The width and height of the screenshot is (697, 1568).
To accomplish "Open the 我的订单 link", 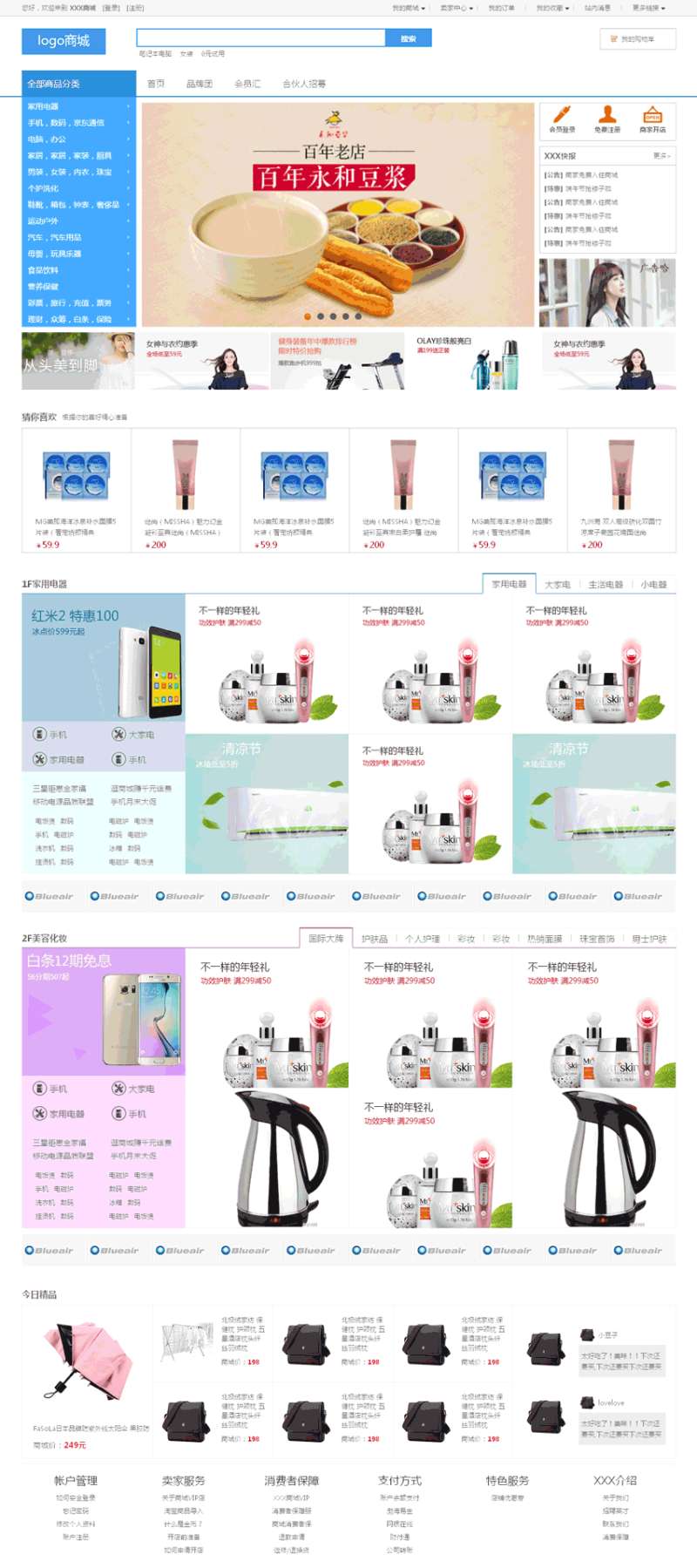I will 501,8.
